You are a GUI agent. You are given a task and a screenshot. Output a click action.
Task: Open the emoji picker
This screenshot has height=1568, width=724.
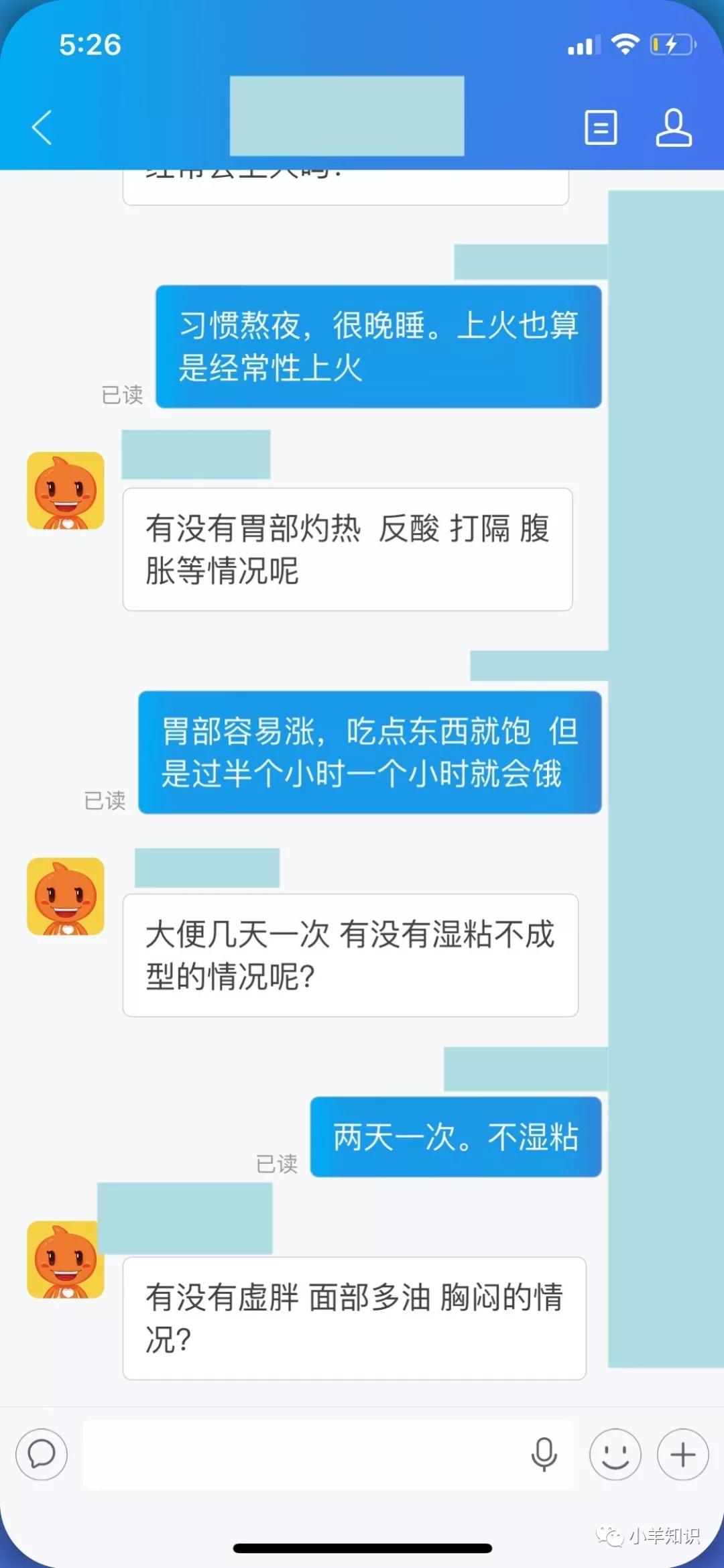coord(615,1454)
